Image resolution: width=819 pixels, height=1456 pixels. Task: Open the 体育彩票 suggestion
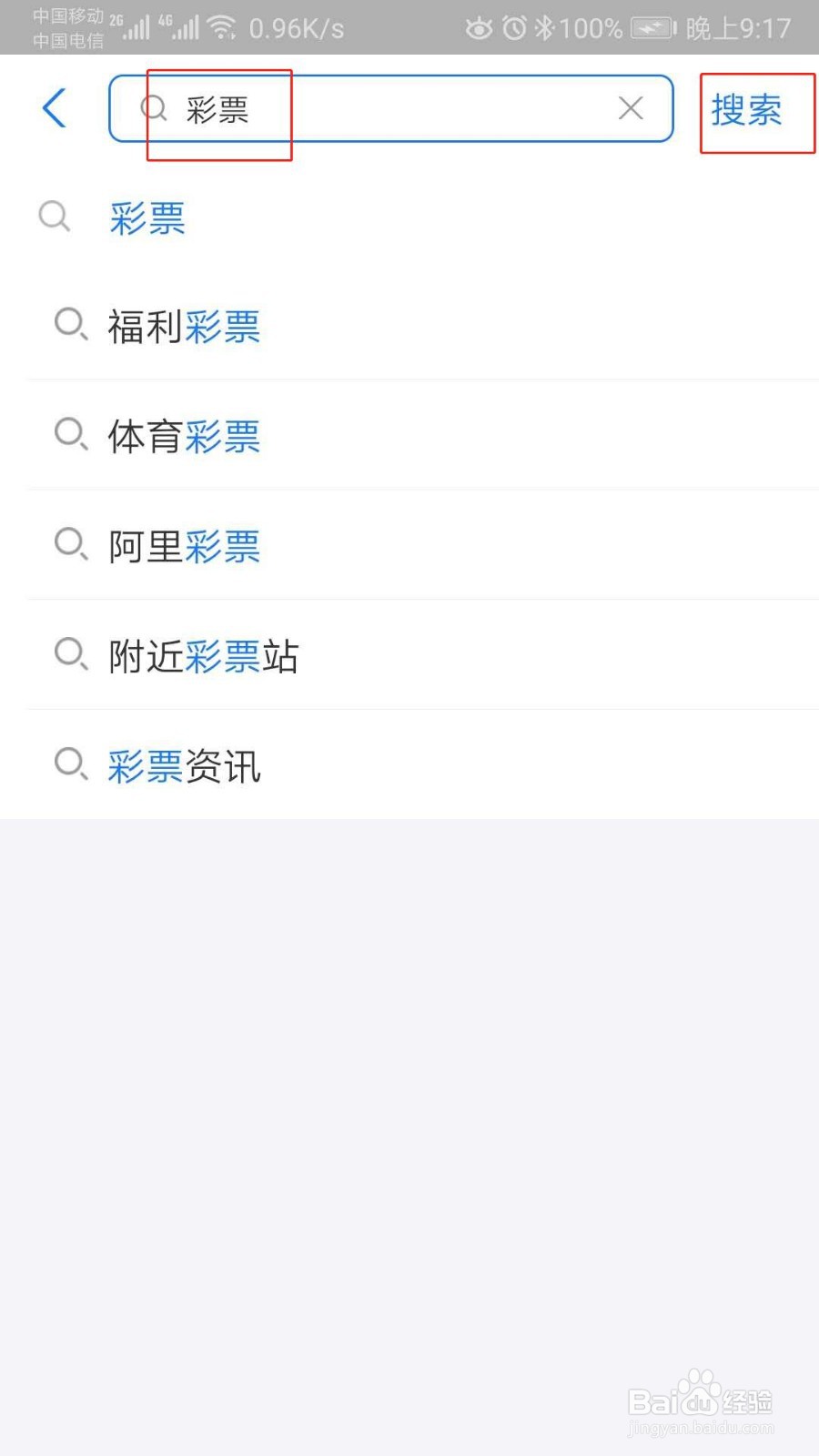click(x=185, y=437)
